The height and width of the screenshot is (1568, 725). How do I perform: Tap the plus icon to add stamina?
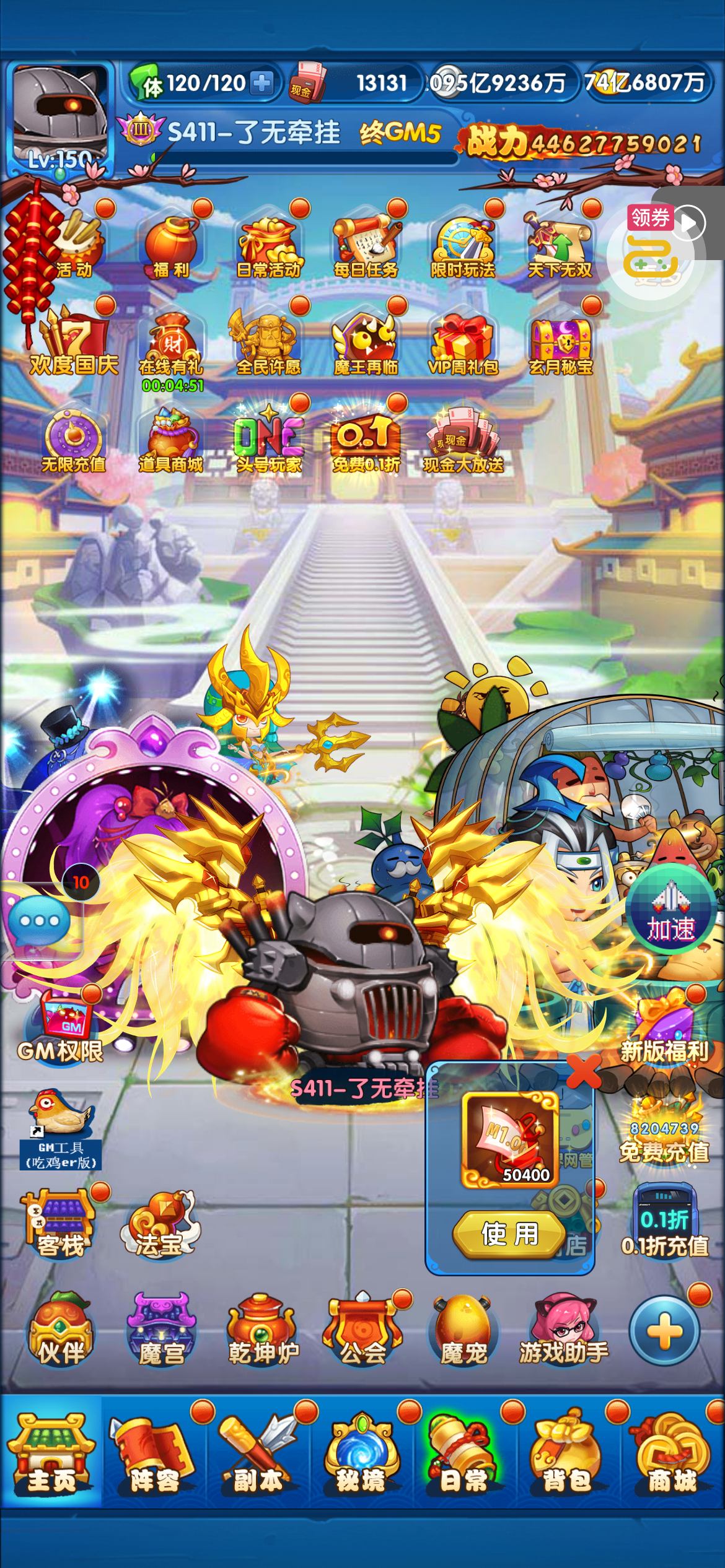pos(261,82)
